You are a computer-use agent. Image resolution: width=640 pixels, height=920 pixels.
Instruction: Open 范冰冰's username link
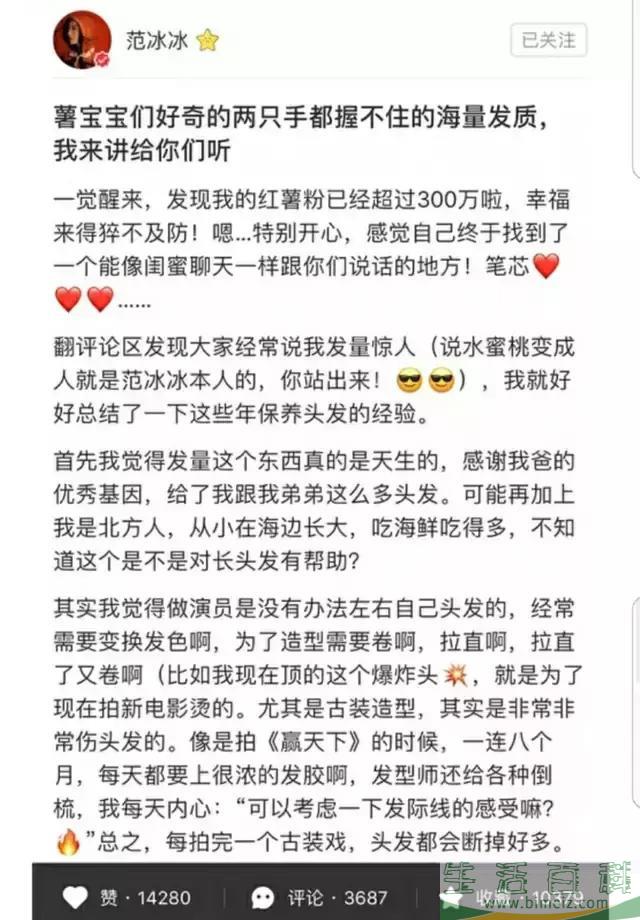156,41
